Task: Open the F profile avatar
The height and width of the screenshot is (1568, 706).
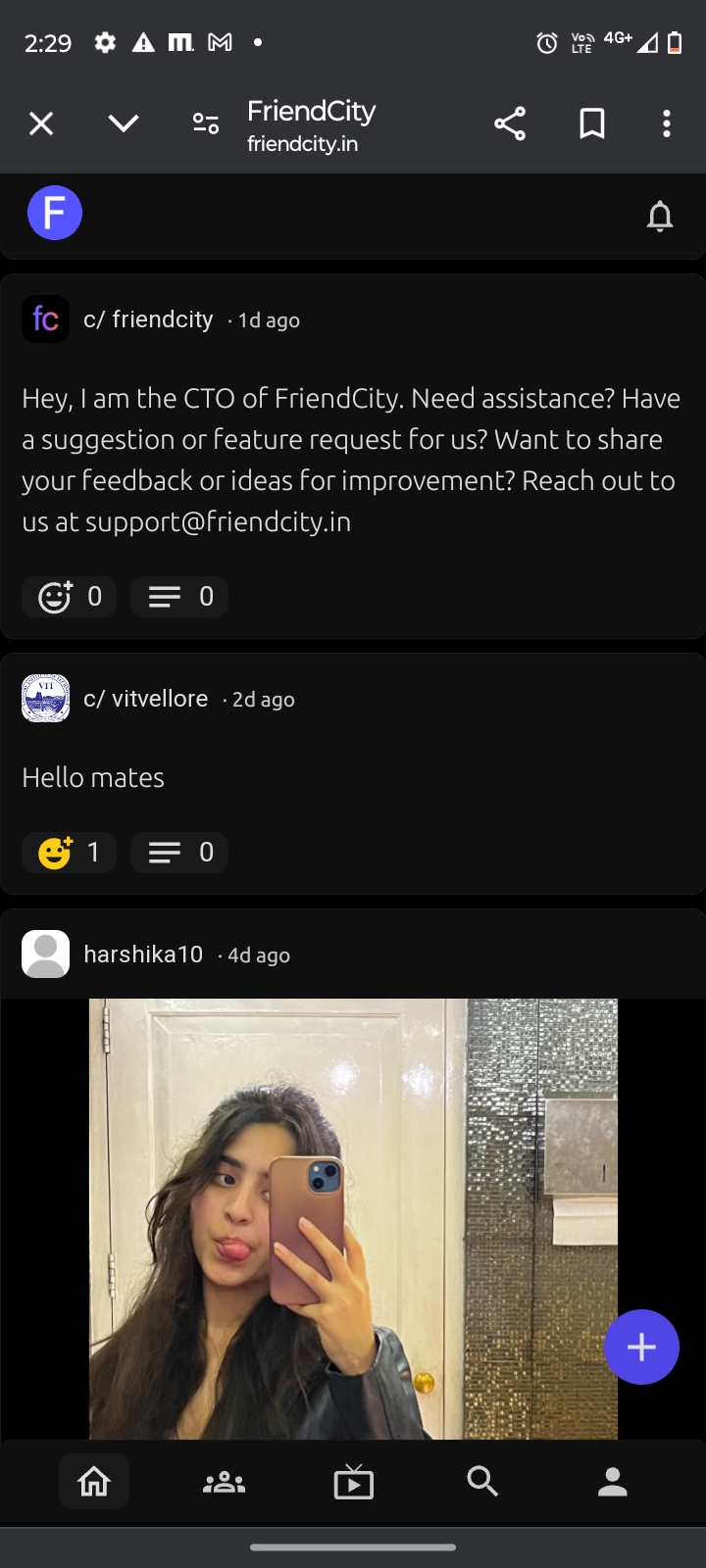Action: (x=55, y=213)
